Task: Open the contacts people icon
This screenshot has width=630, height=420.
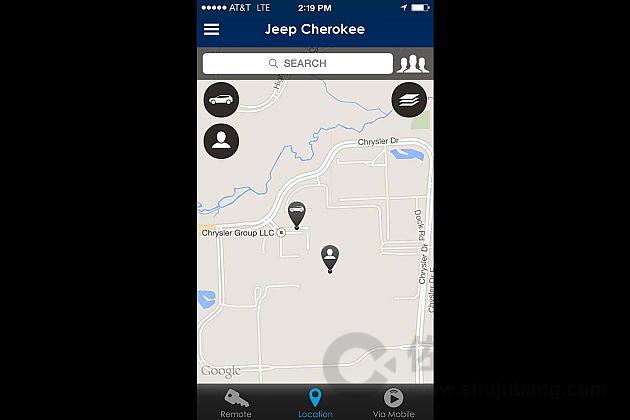Action: (413, 64)
